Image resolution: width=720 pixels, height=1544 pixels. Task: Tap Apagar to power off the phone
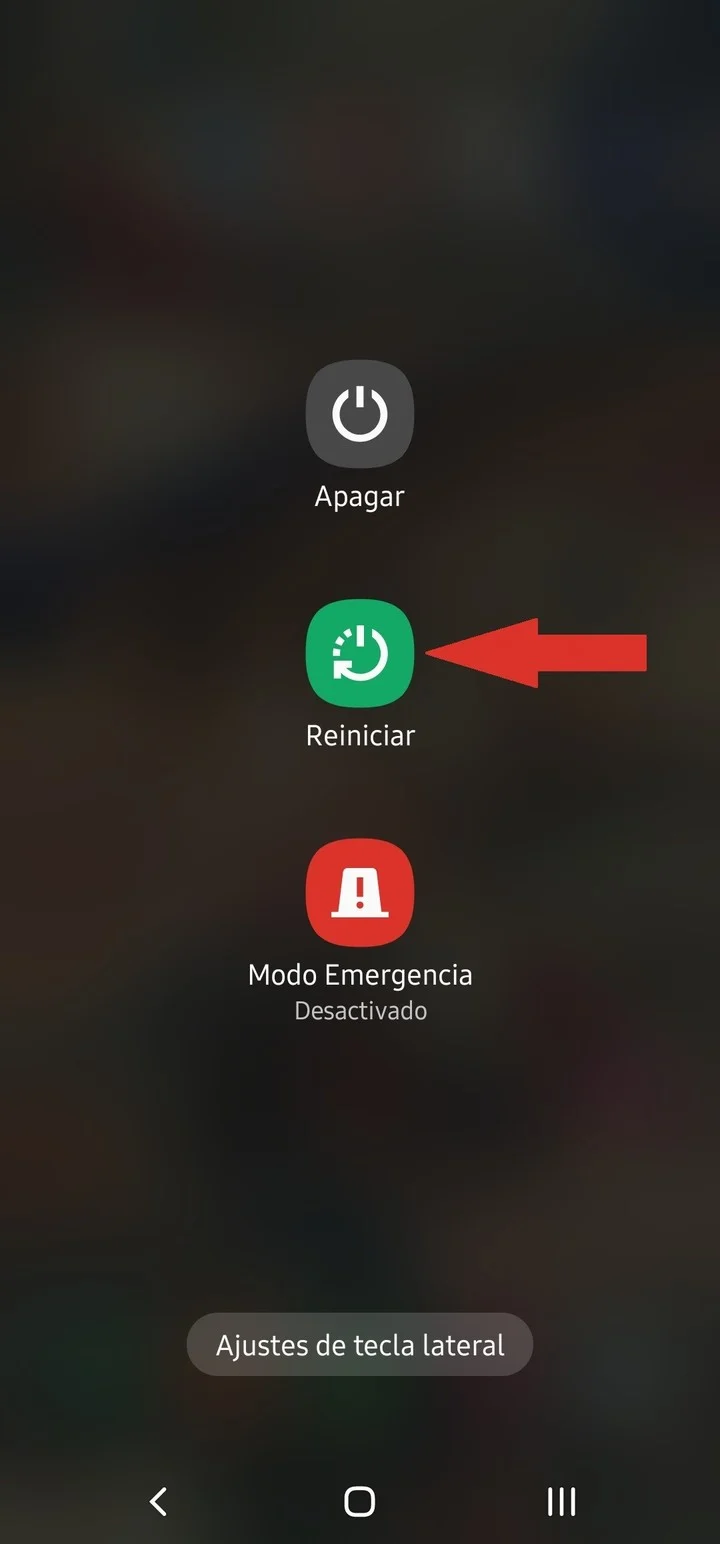(x=360, y=414)
